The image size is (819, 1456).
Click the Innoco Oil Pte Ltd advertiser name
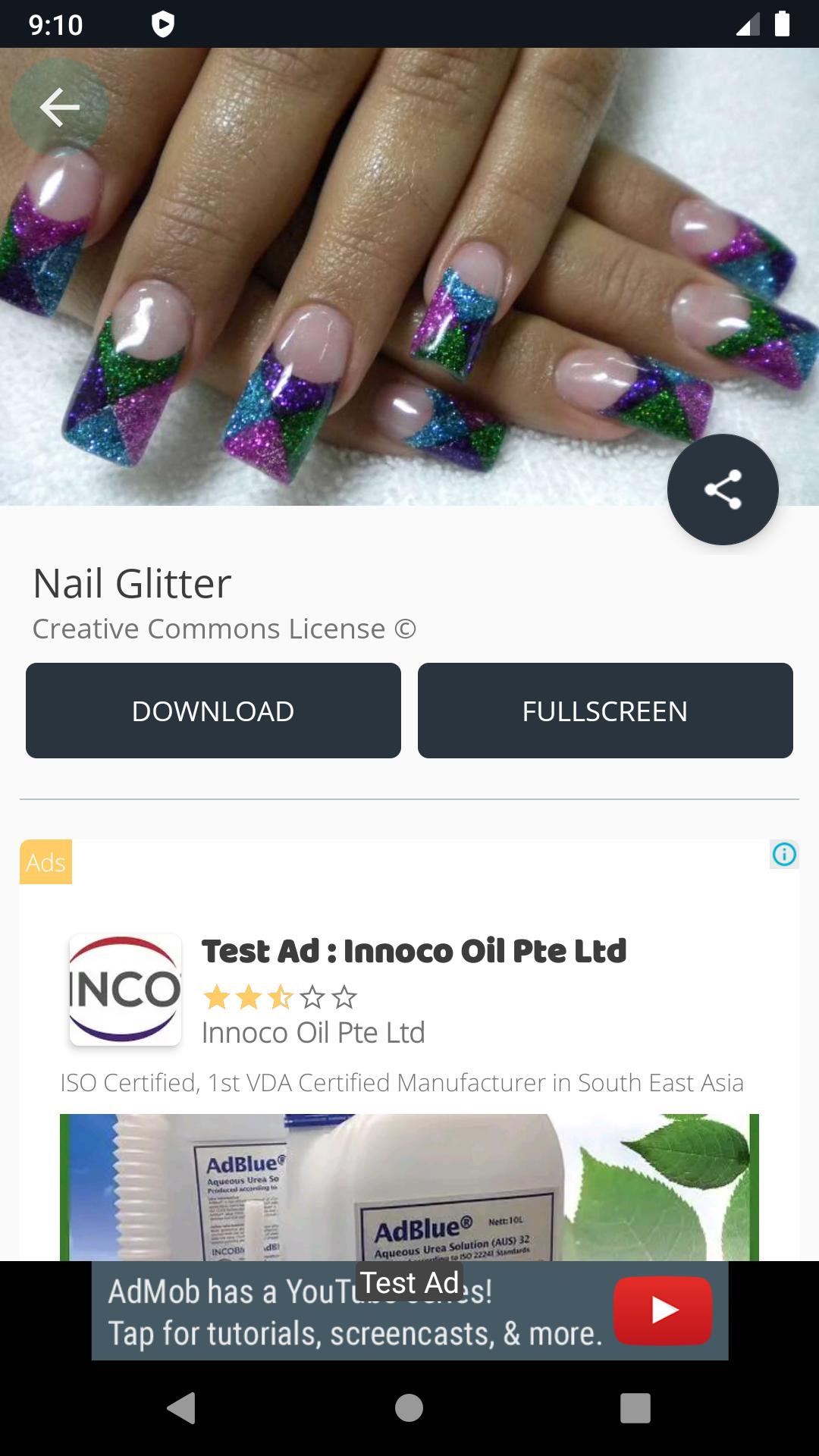[313, 1032]
